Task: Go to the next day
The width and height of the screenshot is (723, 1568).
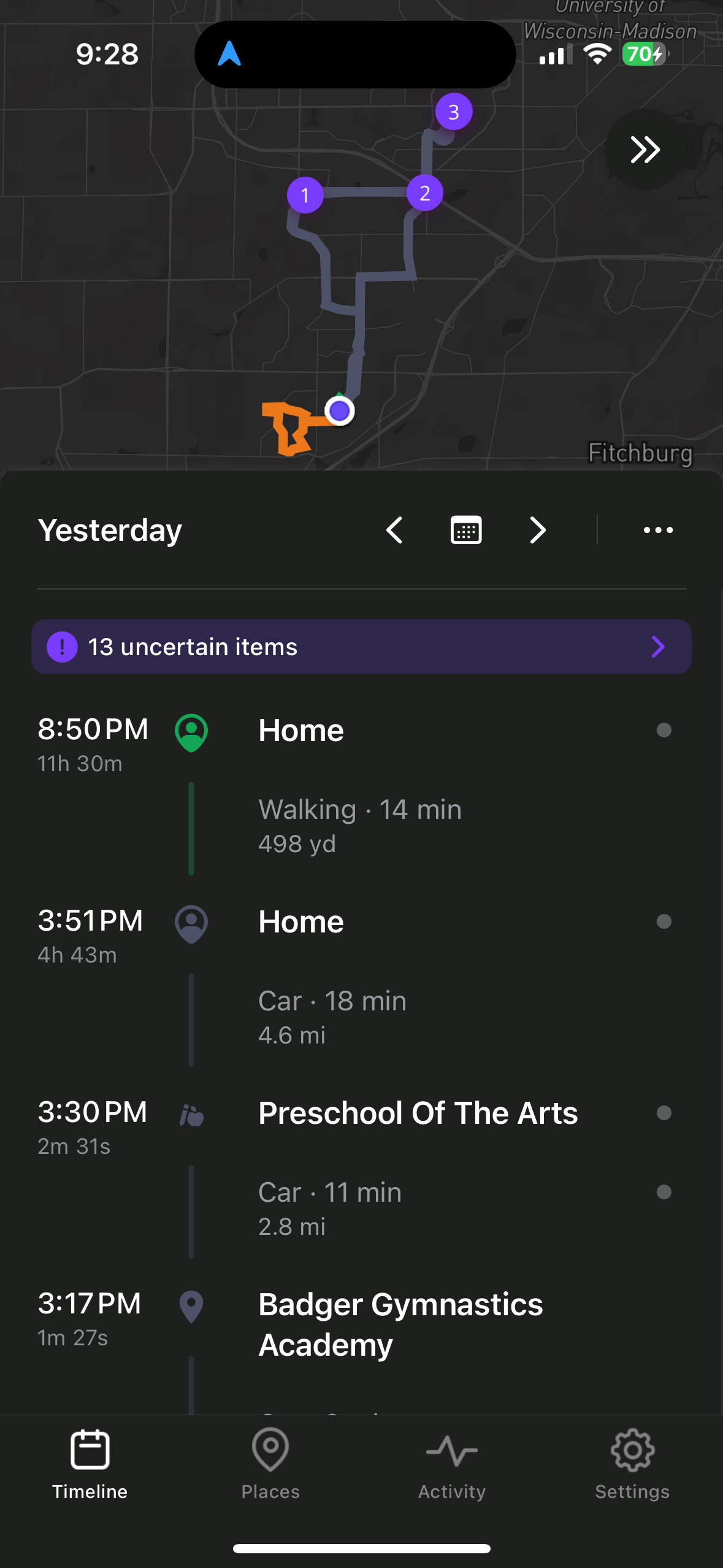Action: (538, 530)
